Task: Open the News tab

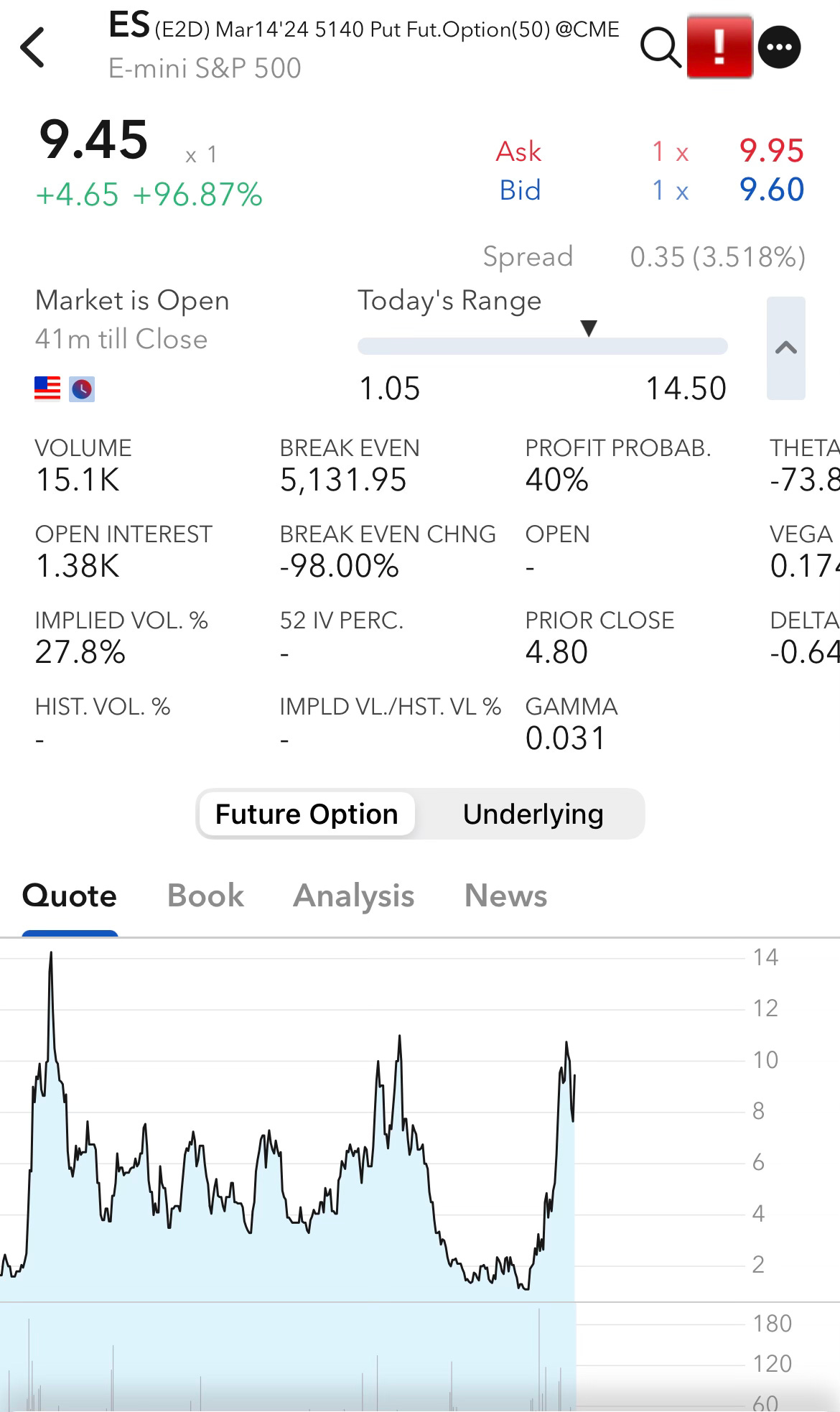Action: pyautogui.click(x=505, y=896)
